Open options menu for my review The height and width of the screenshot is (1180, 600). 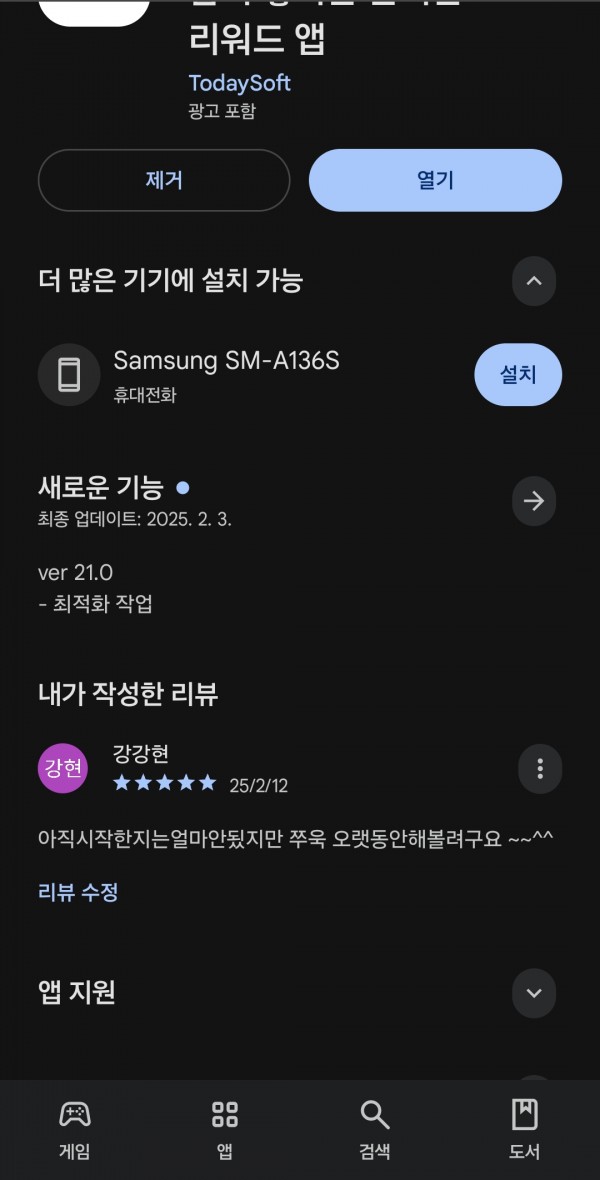coord(540,768)
